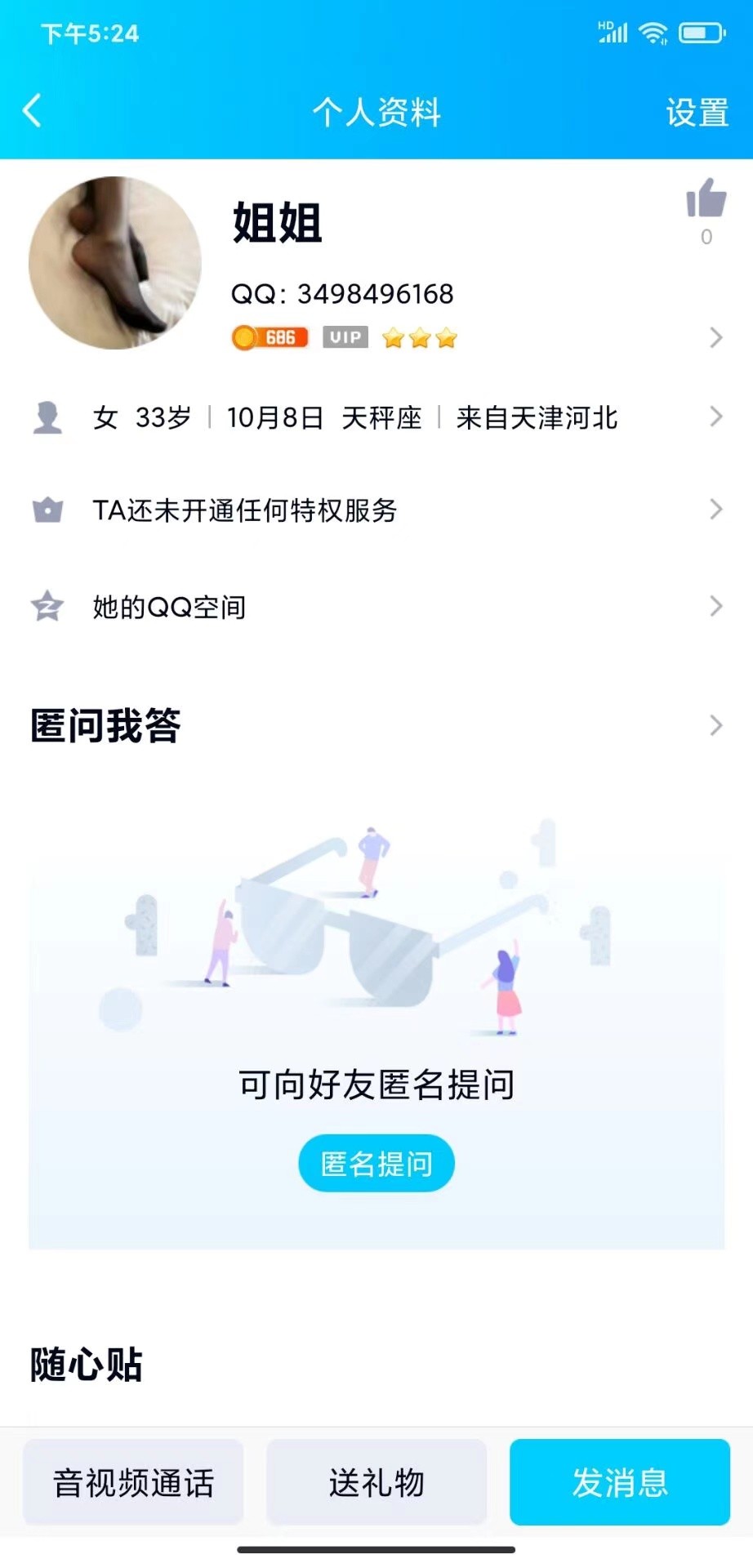Select the 个人资料 title
This screenshot has height=1568, width=753.
point(376,112)
